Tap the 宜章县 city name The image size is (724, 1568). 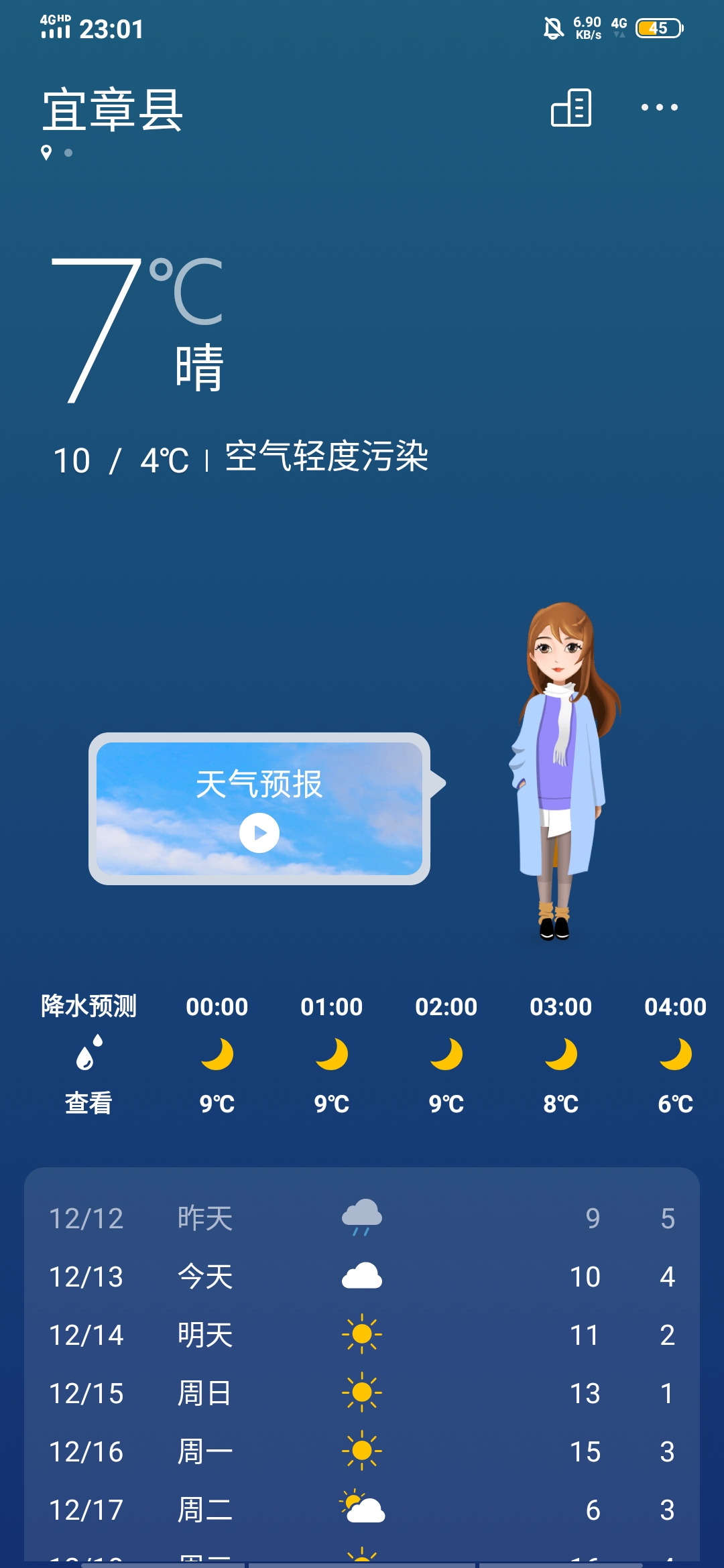click(x=113, y=111)
